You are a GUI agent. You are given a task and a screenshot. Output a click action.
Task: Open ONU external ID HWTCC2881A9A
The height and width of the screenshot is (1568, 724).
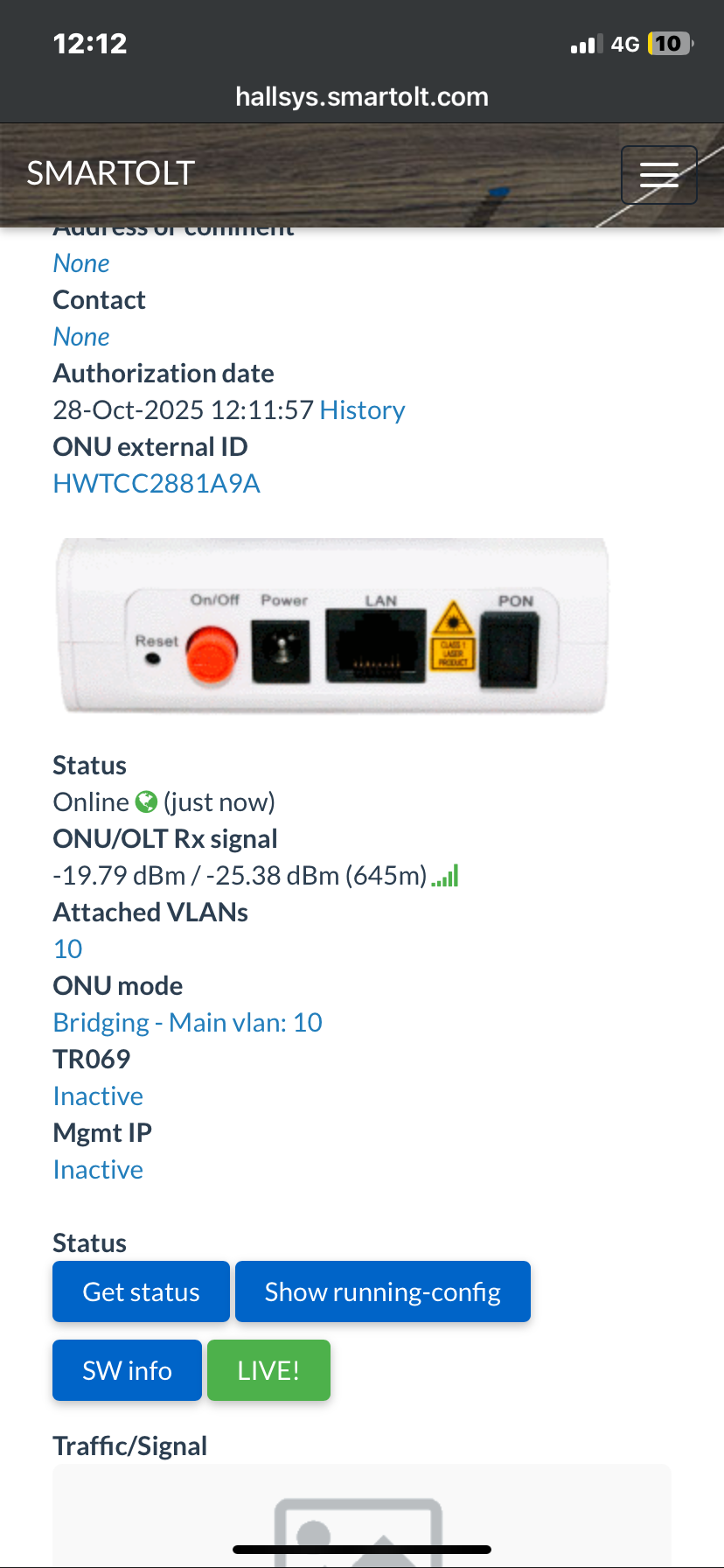coord(157,484)
